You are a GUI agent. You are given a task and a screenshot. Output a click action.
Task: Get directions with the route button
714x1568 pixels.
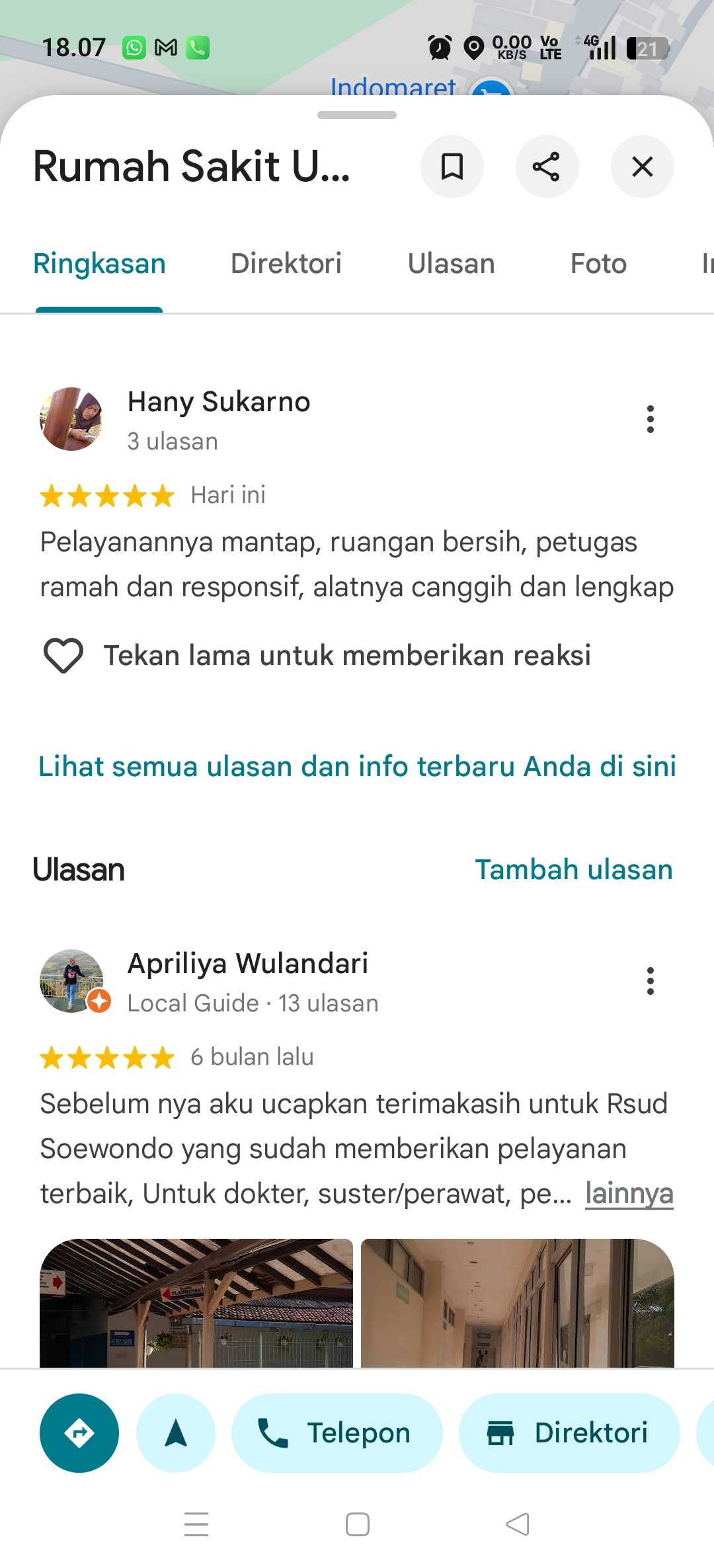(79, 1433)
